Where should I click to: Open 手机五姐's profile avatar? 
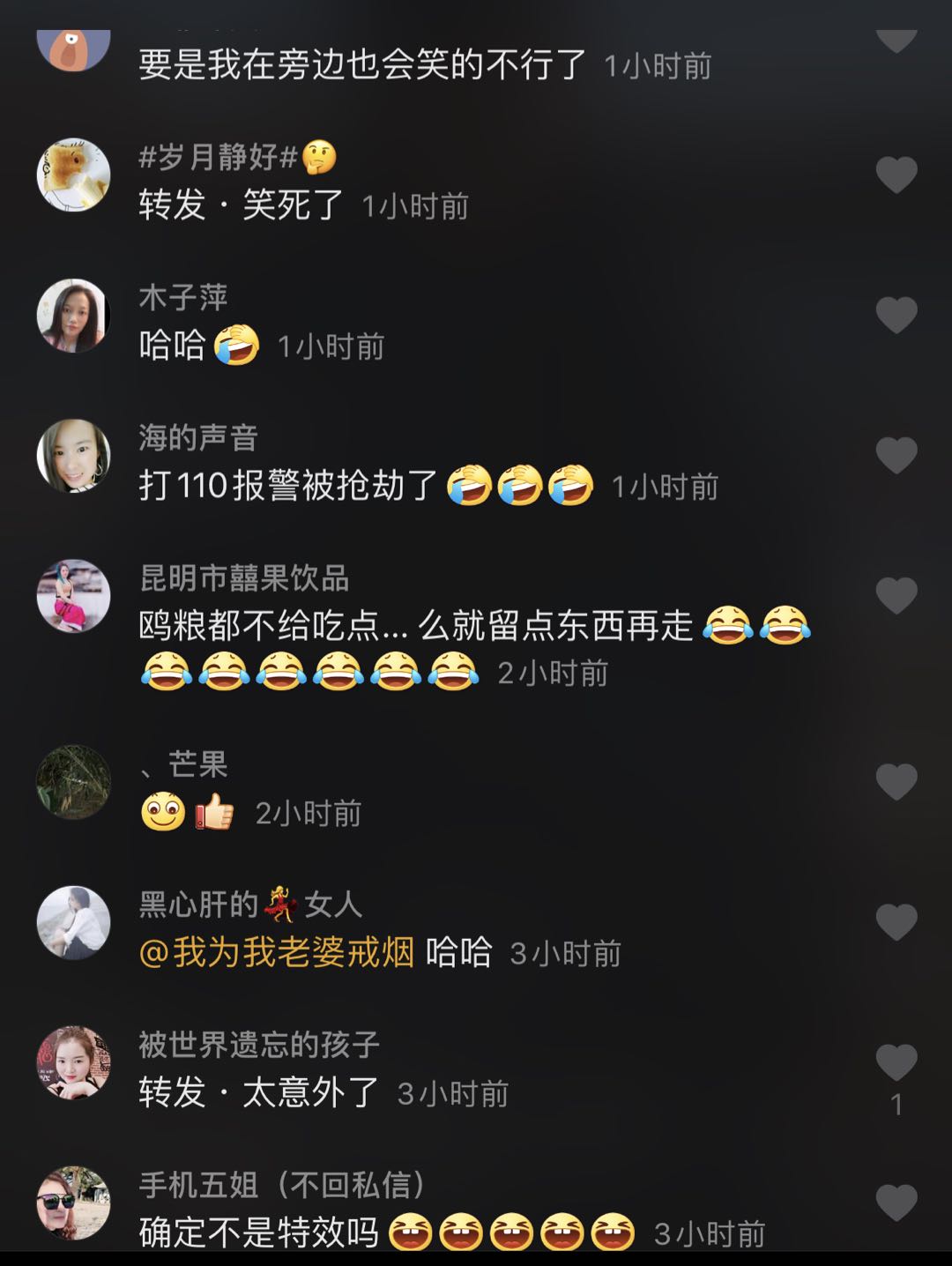73,1203
